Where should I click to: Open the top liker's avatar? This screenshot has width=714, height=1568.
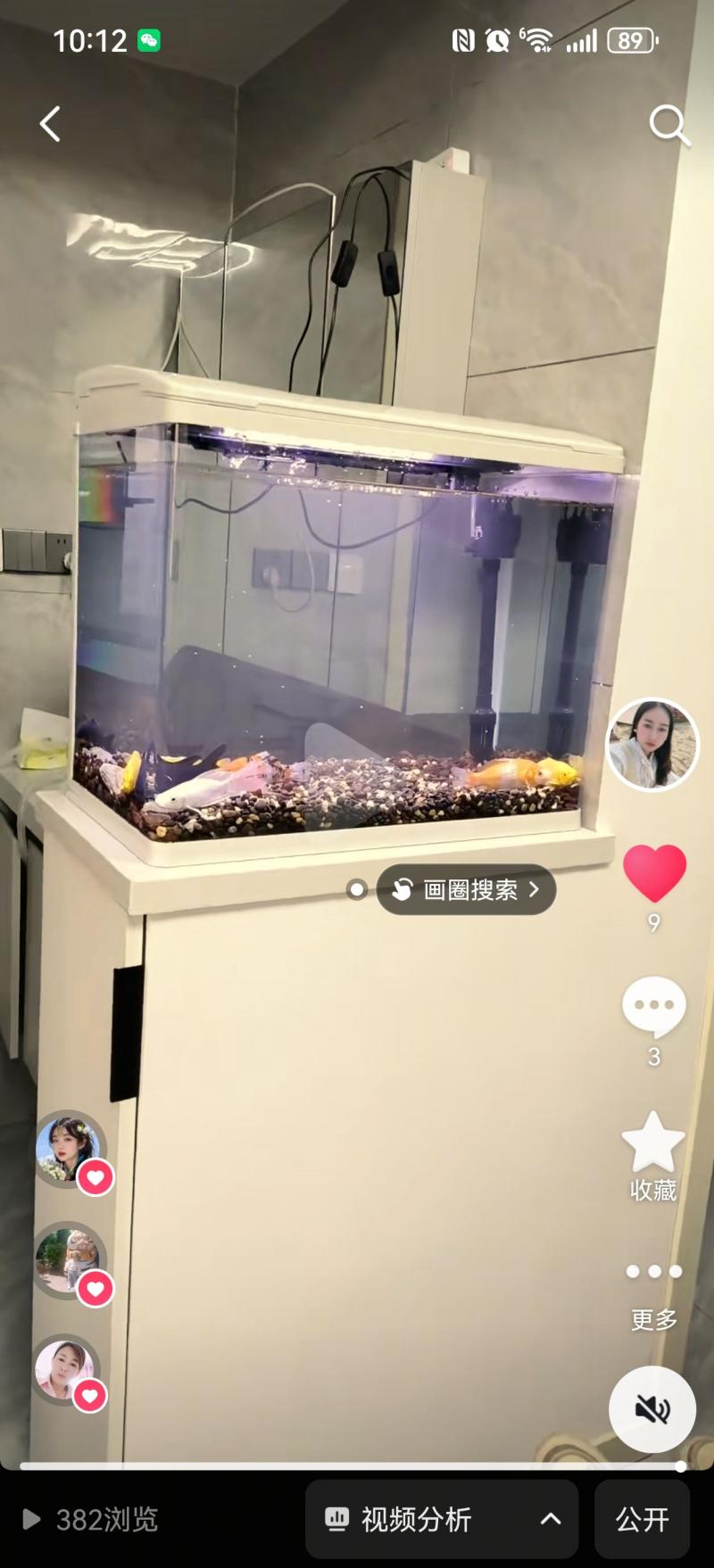coord(69,1148)
